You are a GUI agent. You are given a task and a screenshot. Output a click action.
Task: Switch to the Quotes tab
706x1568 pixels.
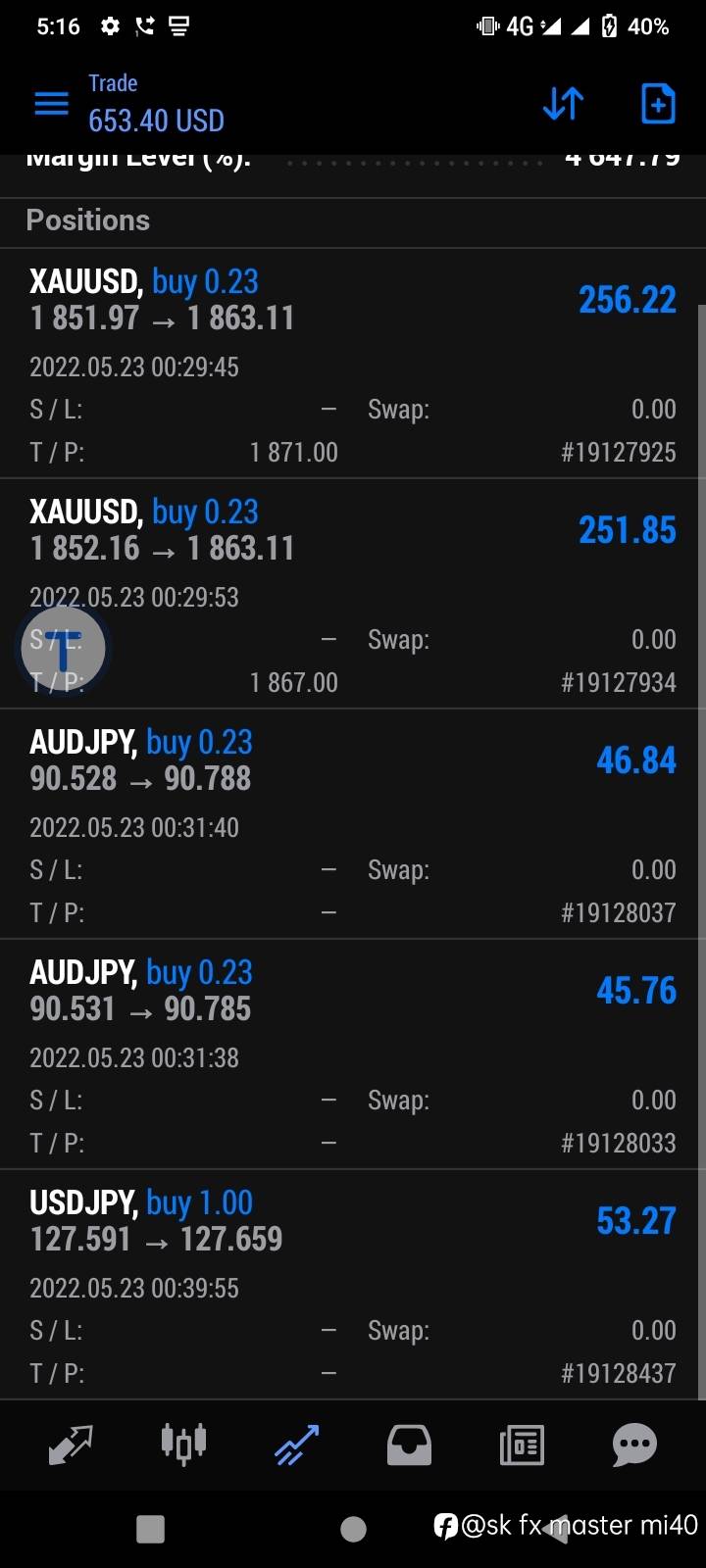(71, 1444)
